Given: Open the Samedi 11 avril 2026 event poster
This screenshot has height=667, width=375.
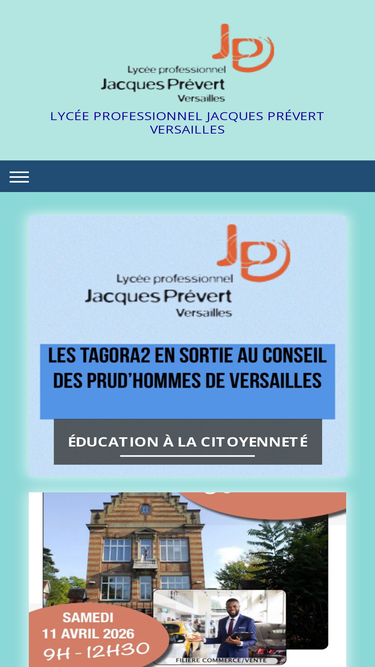Looking at the screenshot, I should [188, 579].
